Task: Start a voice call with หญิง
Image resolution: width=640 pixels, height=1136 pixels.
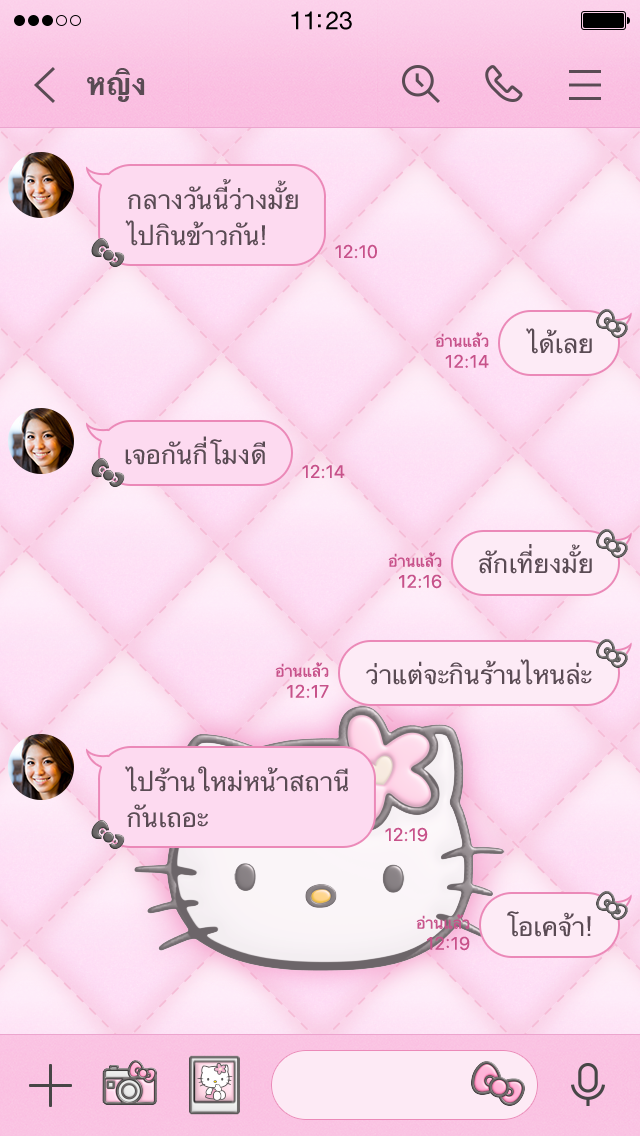Action: [503, 84]
